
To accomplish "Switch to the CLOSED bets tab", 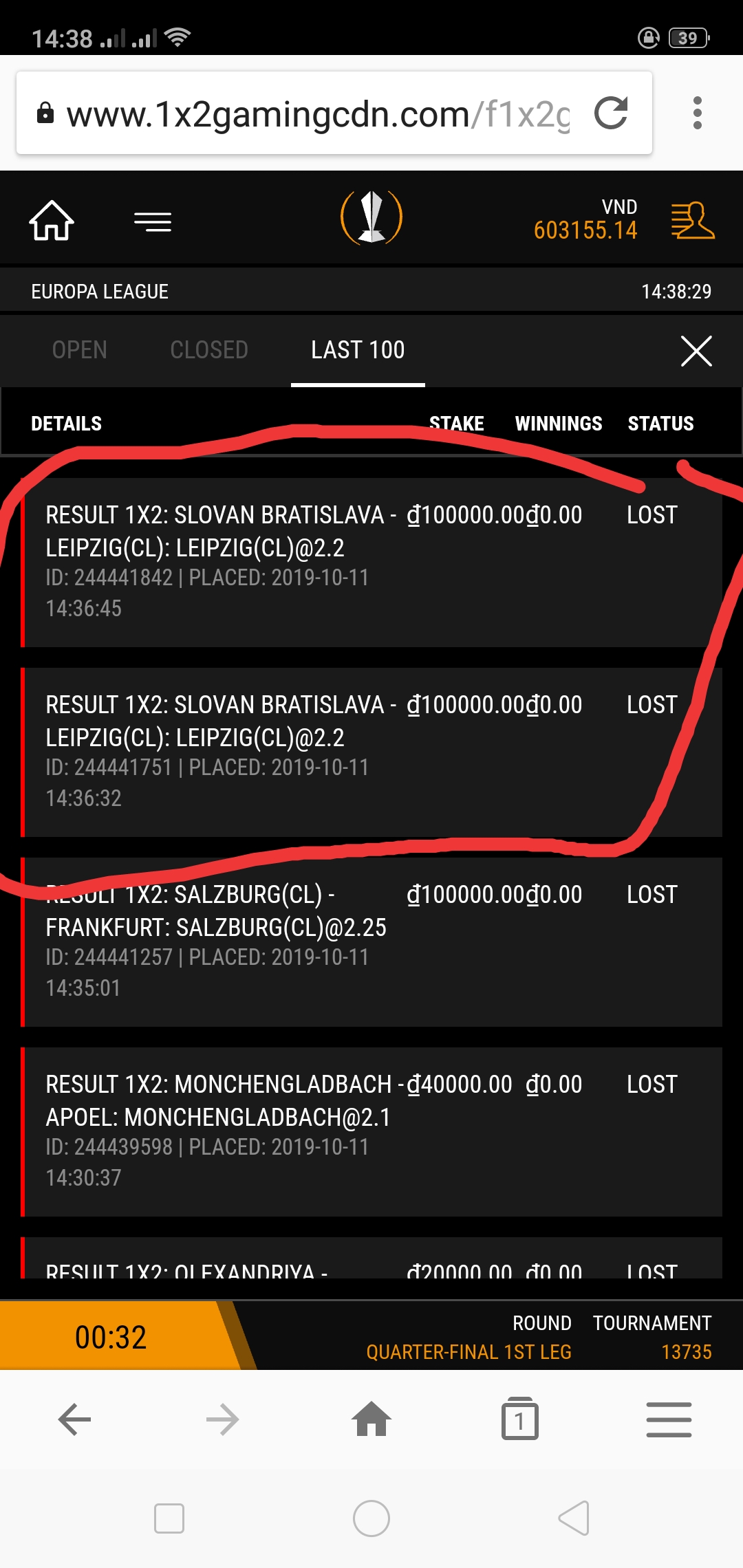I will [x=208, y=350].
